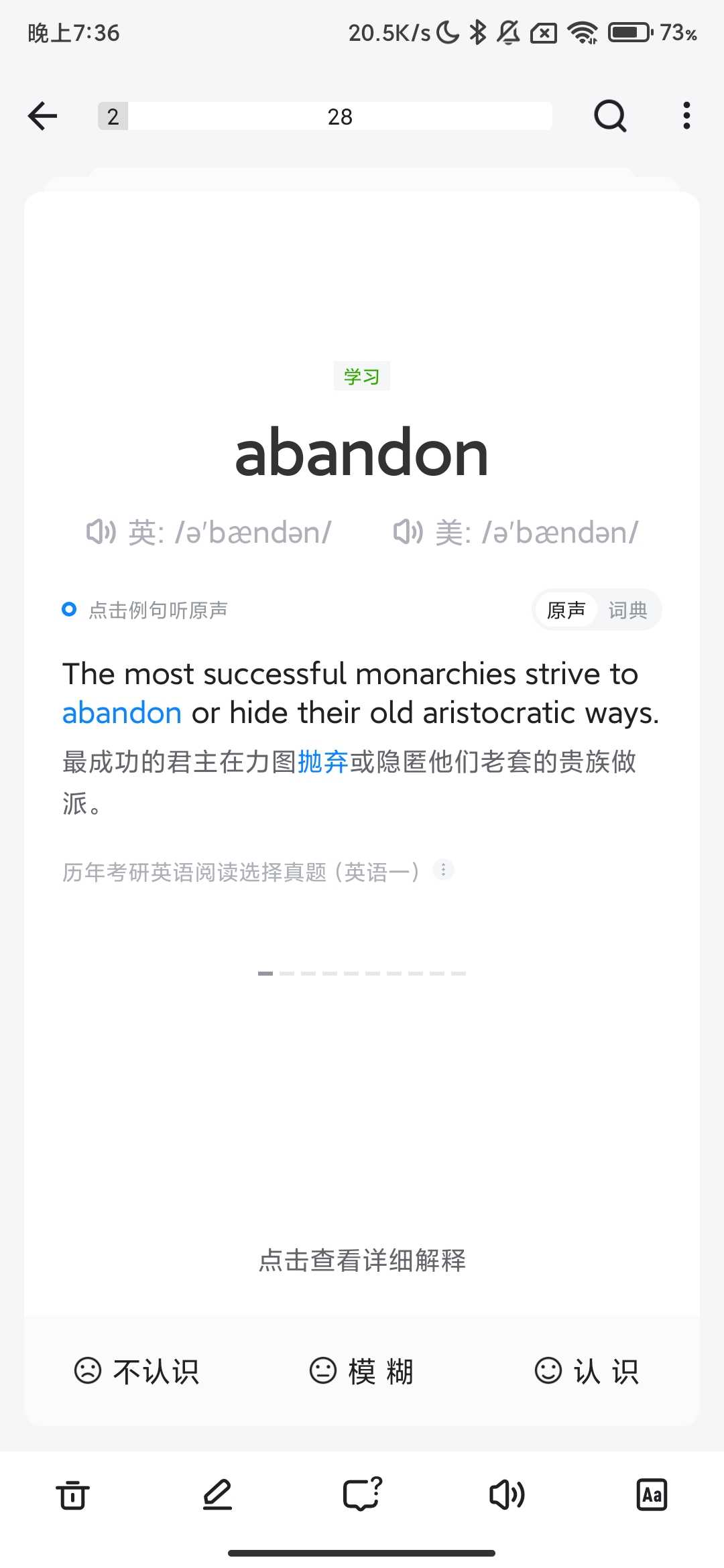724x1568 pixels.
Task: Open the source options beside 历年考研英语阅读选择真题
Action: (x=443, y=869)
